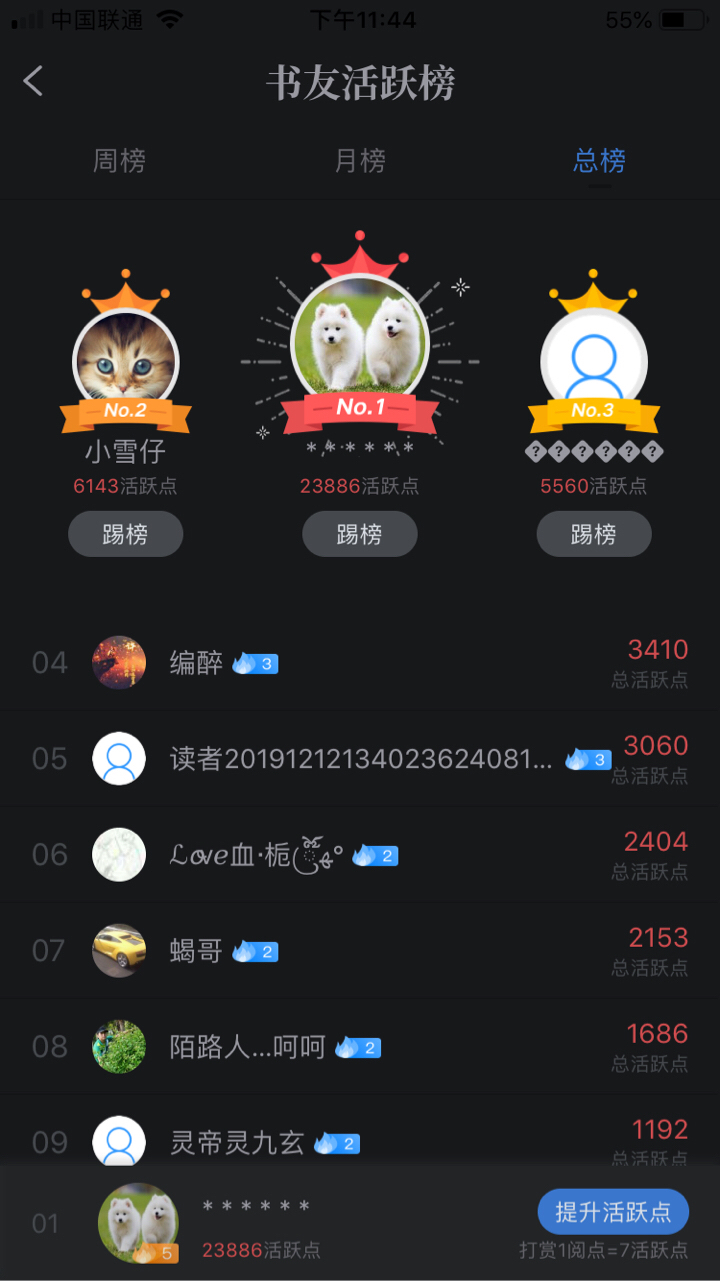Viewport: 720px width, 1281px height.
Task: Switch to the 月榜 tab
Action: [360, 161]
